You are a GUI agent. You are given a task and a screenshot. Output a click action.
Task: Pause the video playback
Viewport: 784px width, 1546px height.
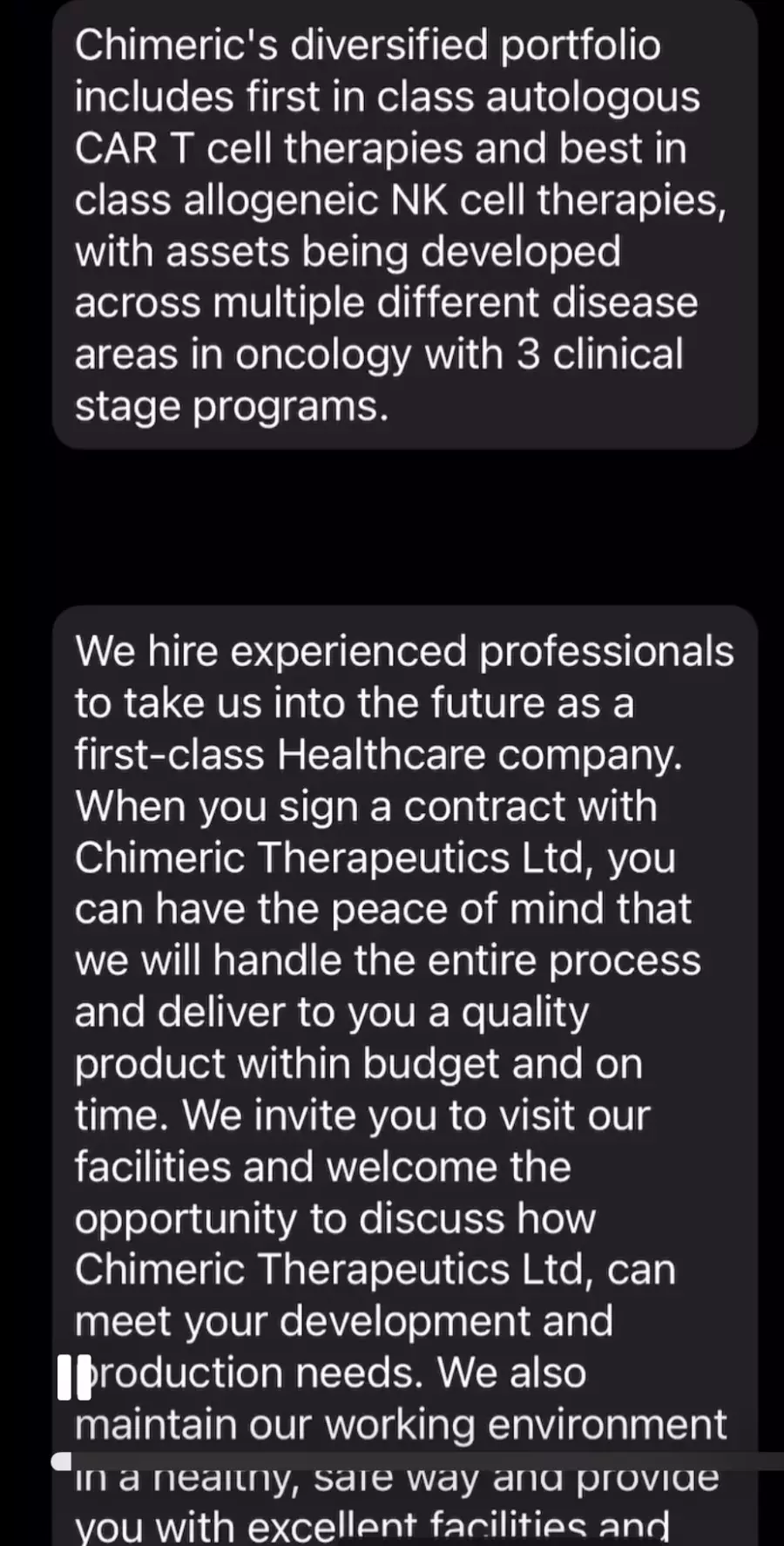[x=74, y=1377]
